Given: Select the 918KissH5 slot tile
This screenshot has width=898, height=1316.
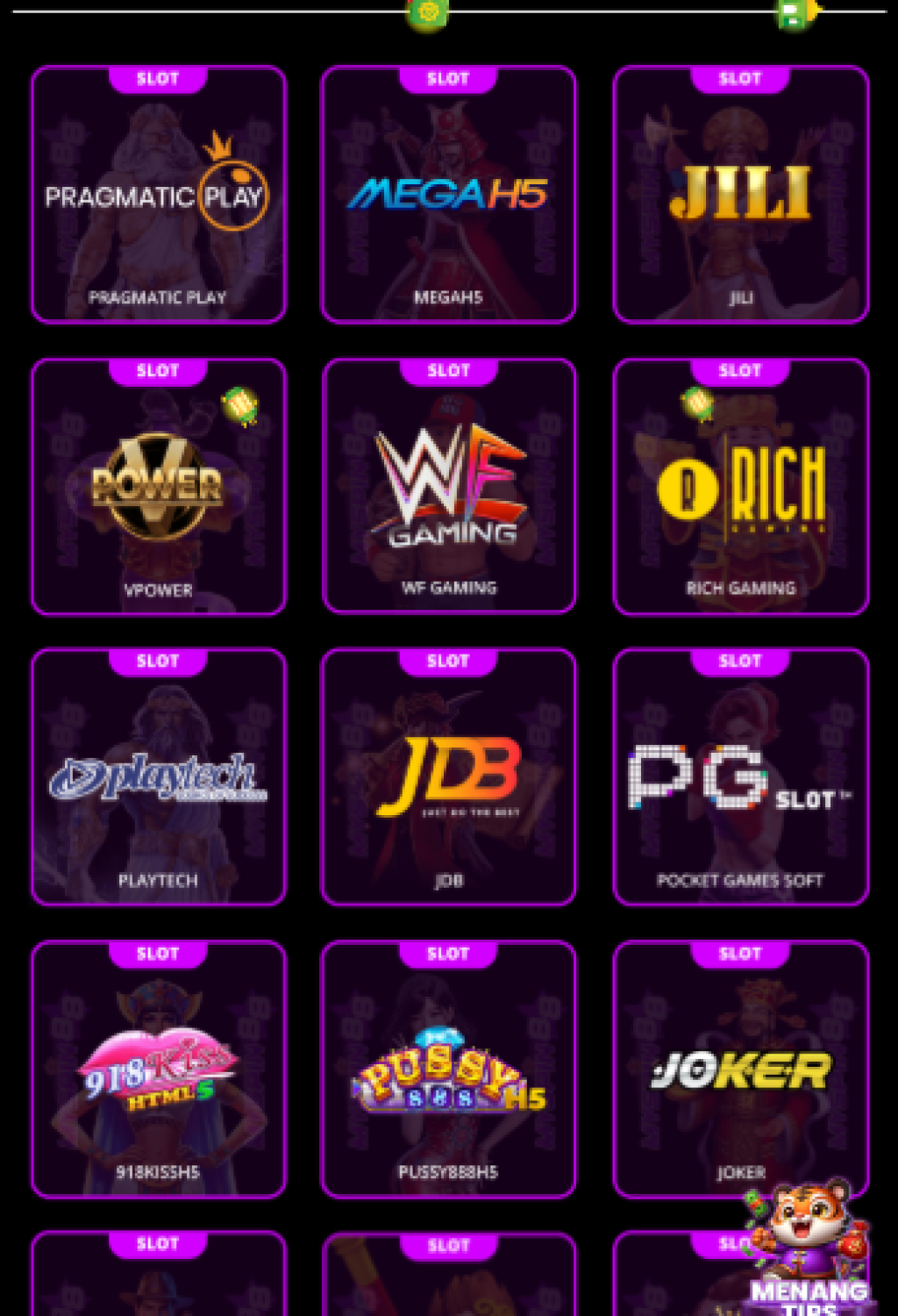Looking at the screenshot, I should tap(158, 1069).
